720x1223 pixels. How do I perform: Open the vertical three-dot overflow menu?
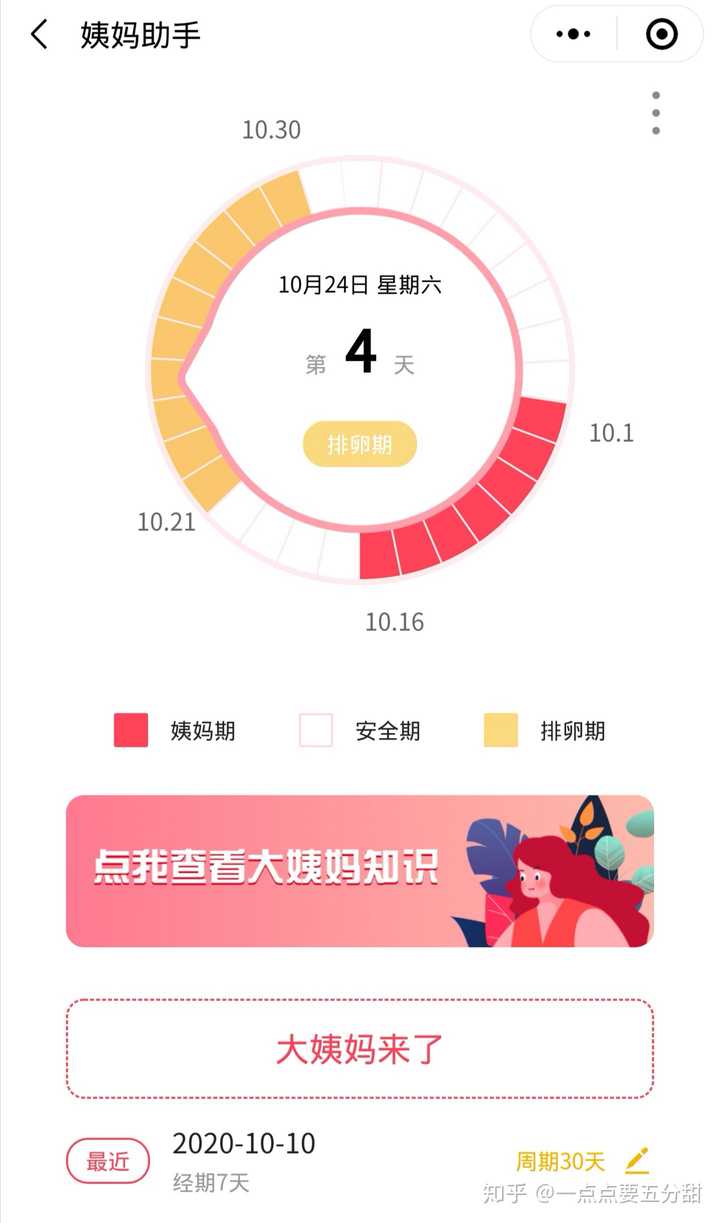[x=656, y=113]
